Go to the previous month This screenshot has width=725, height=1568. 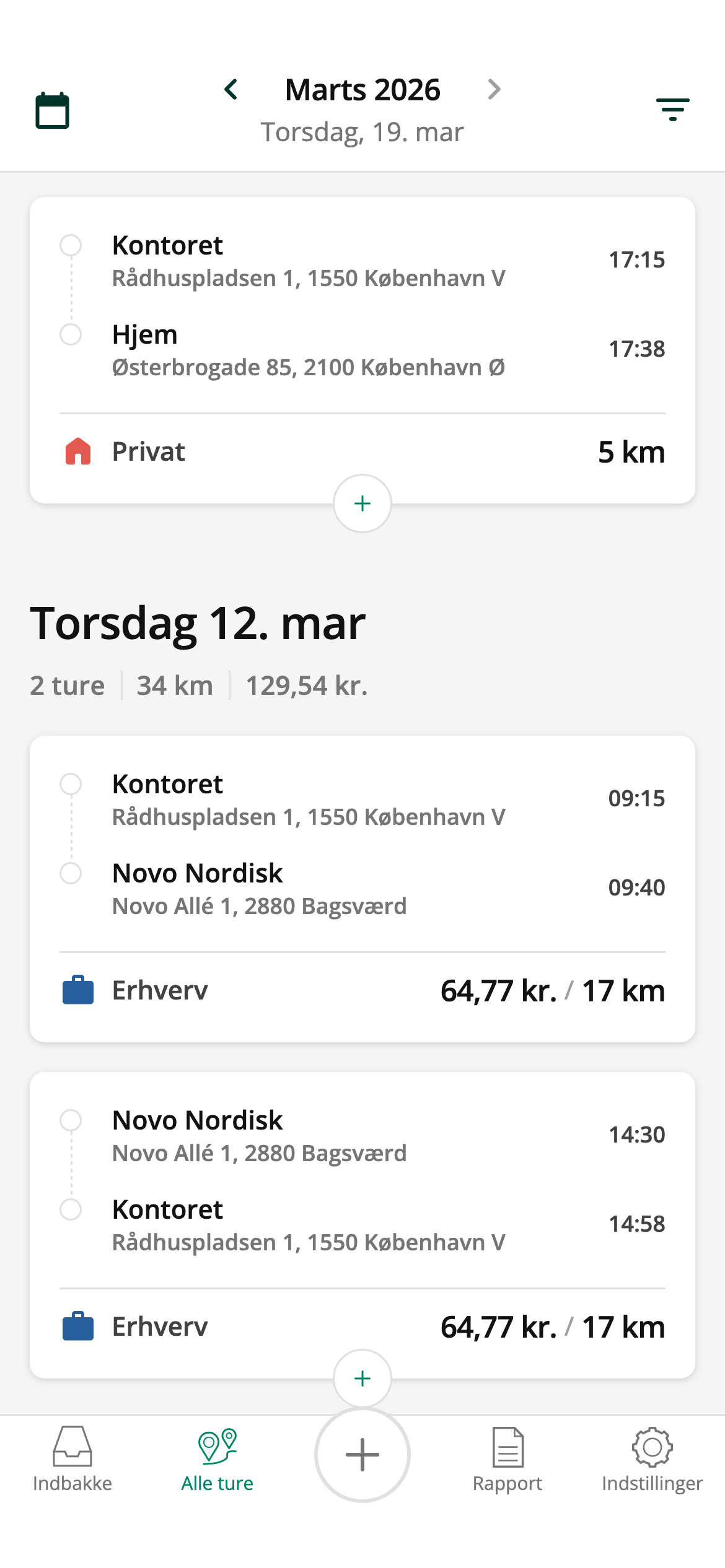click(x=231, y=90)
